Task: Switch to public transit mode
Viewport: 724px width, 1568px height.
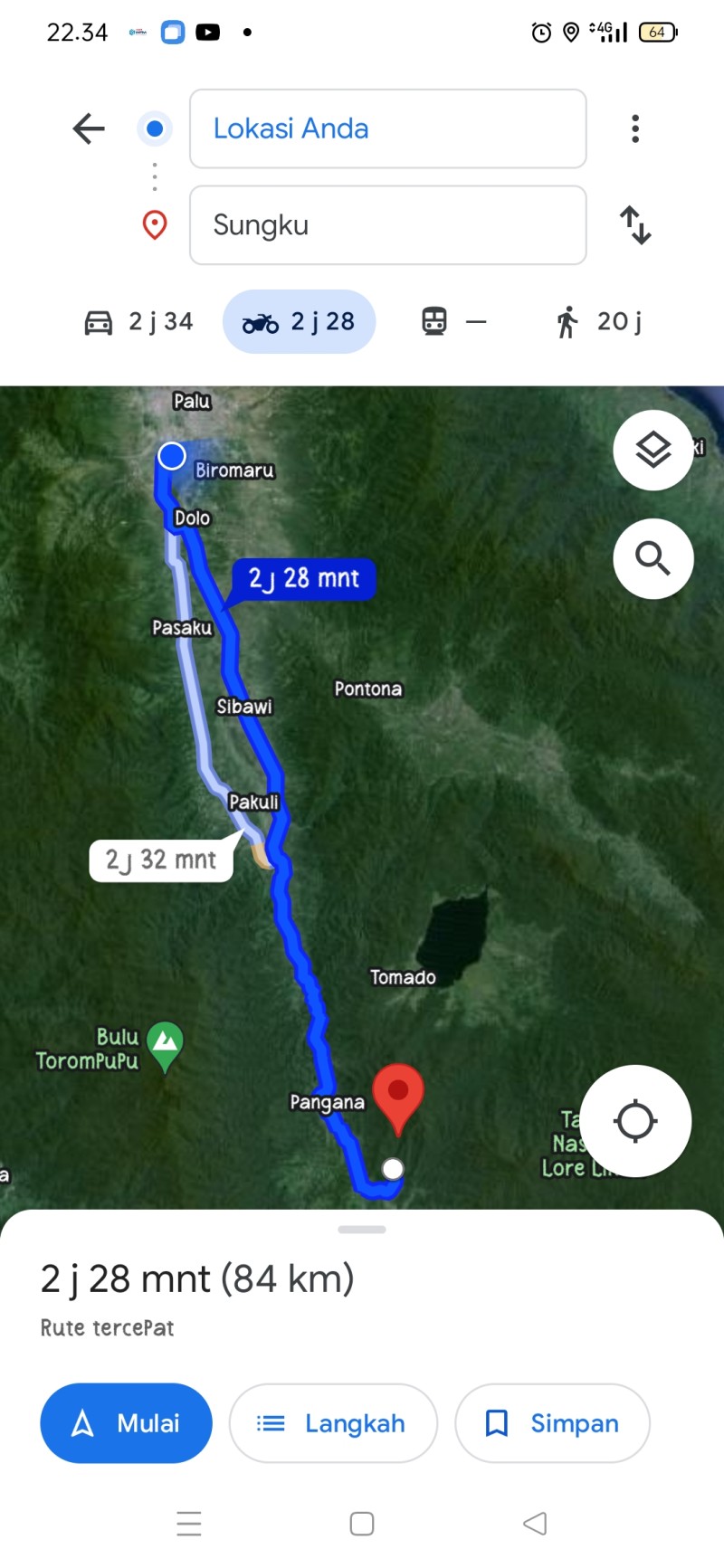Action: [x=453, y=321]
